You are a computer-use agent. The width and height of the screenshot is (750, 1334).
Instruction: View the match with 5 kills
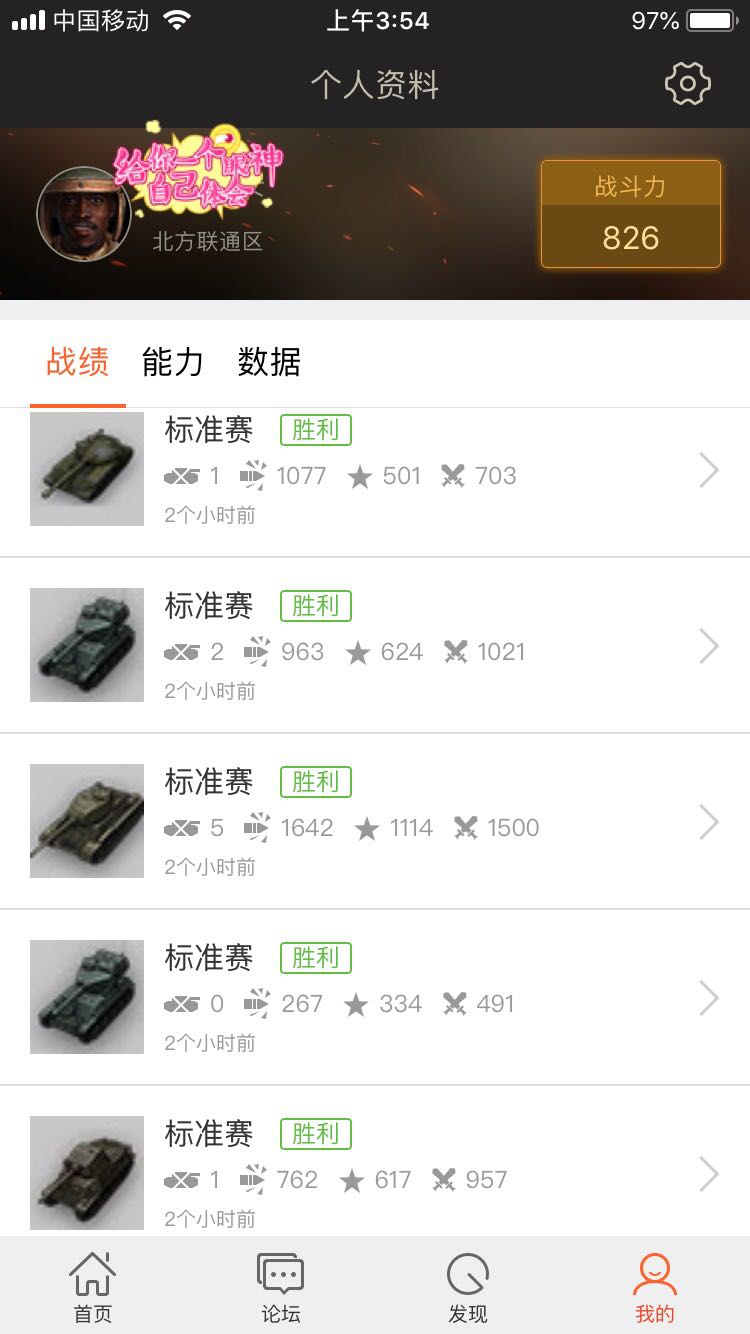click(x=375, y=822)
